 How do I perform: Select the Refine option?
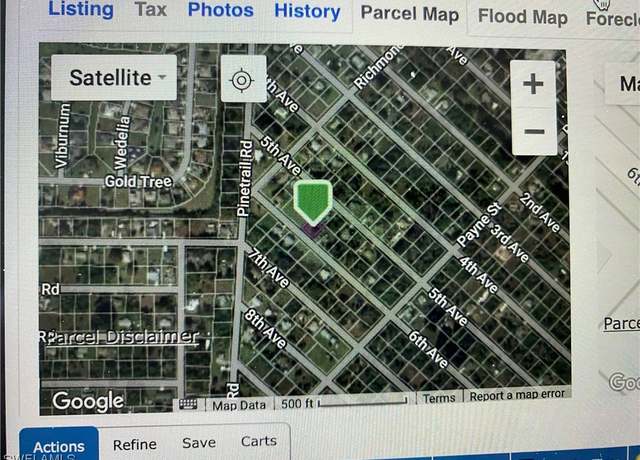[135, 445]
